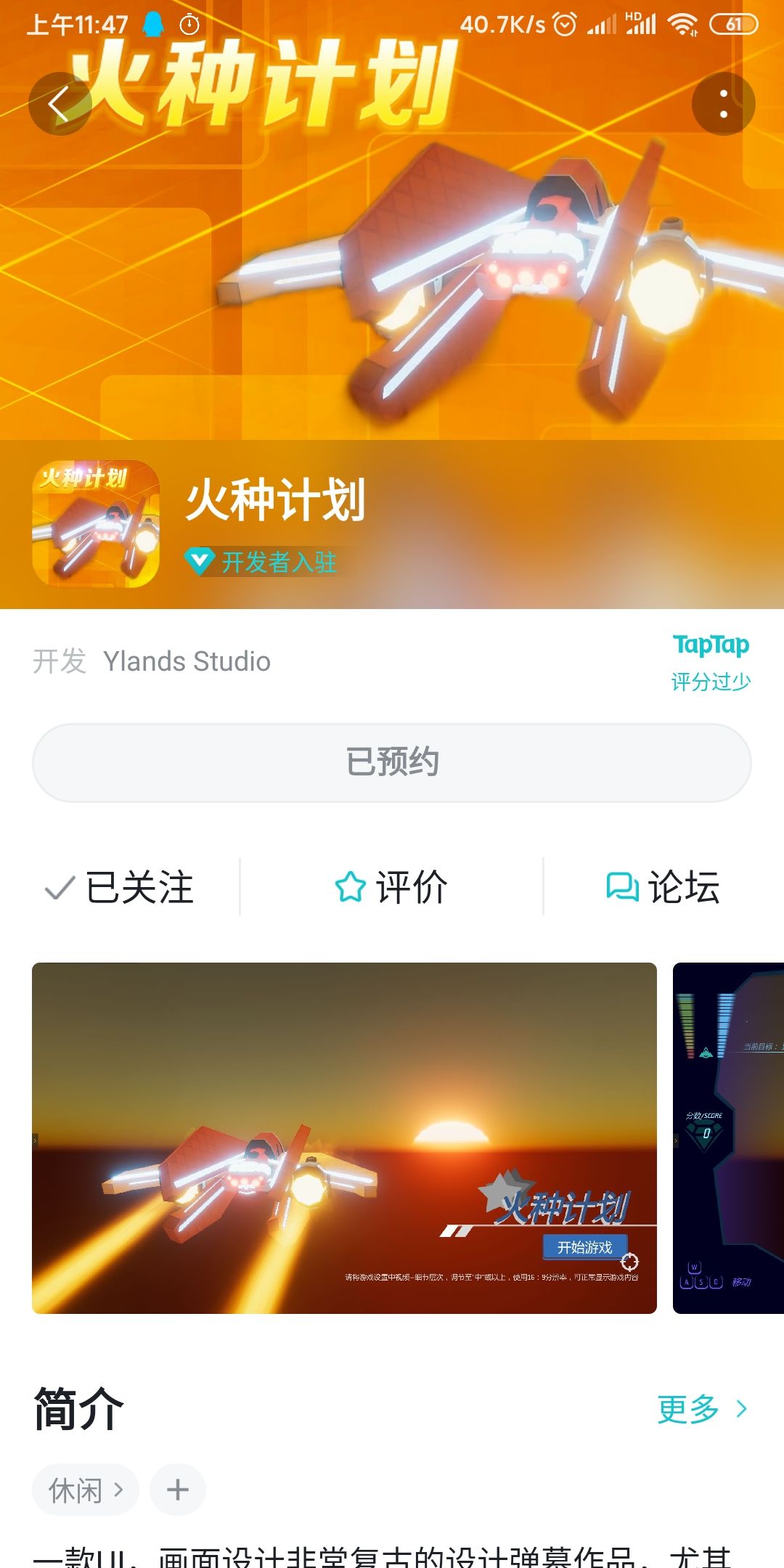Open the second dark-blue gameplay screenshot

pyautogui.click(x=728, y=1138)
